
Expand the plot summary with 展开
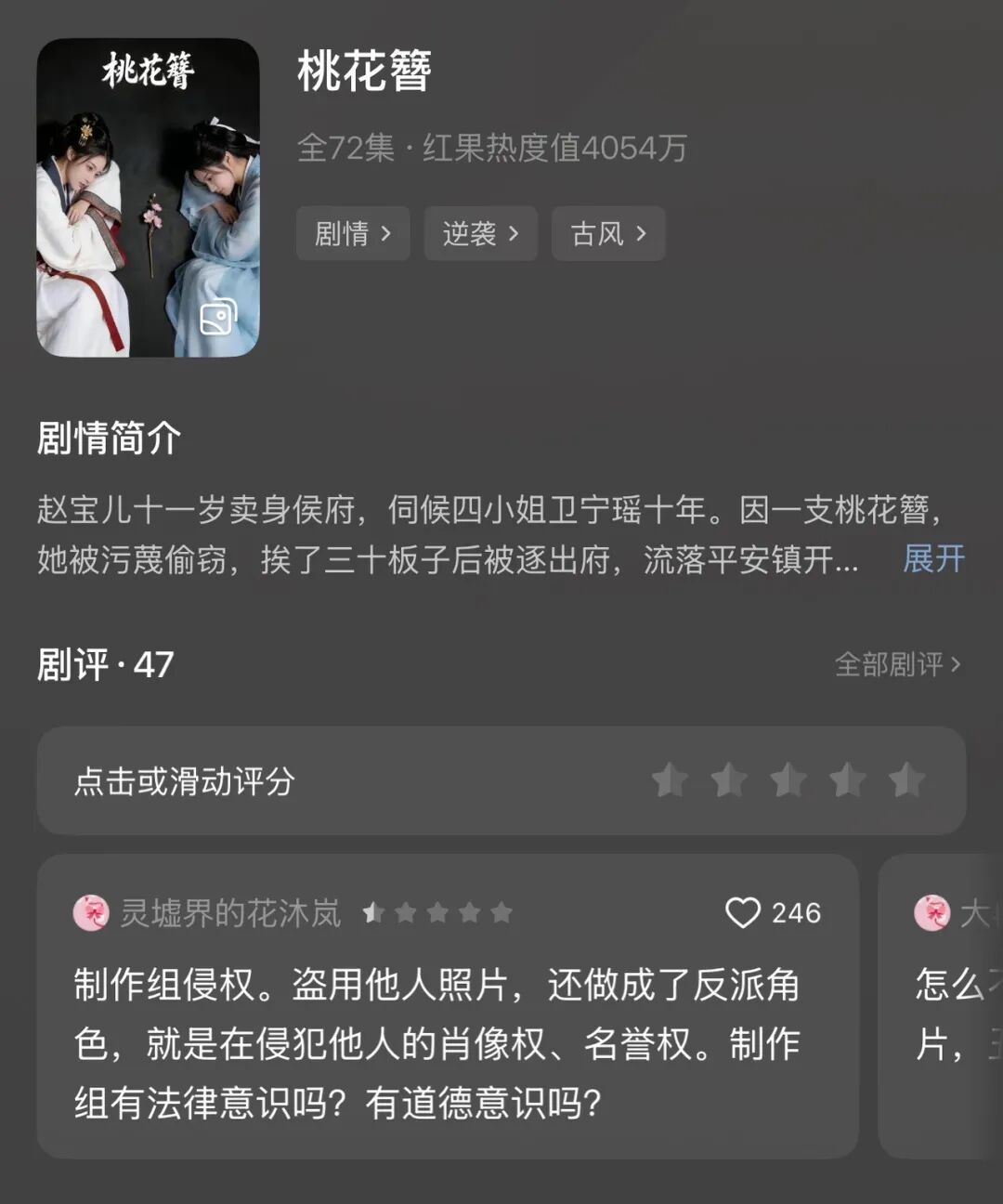click(933, 559)
